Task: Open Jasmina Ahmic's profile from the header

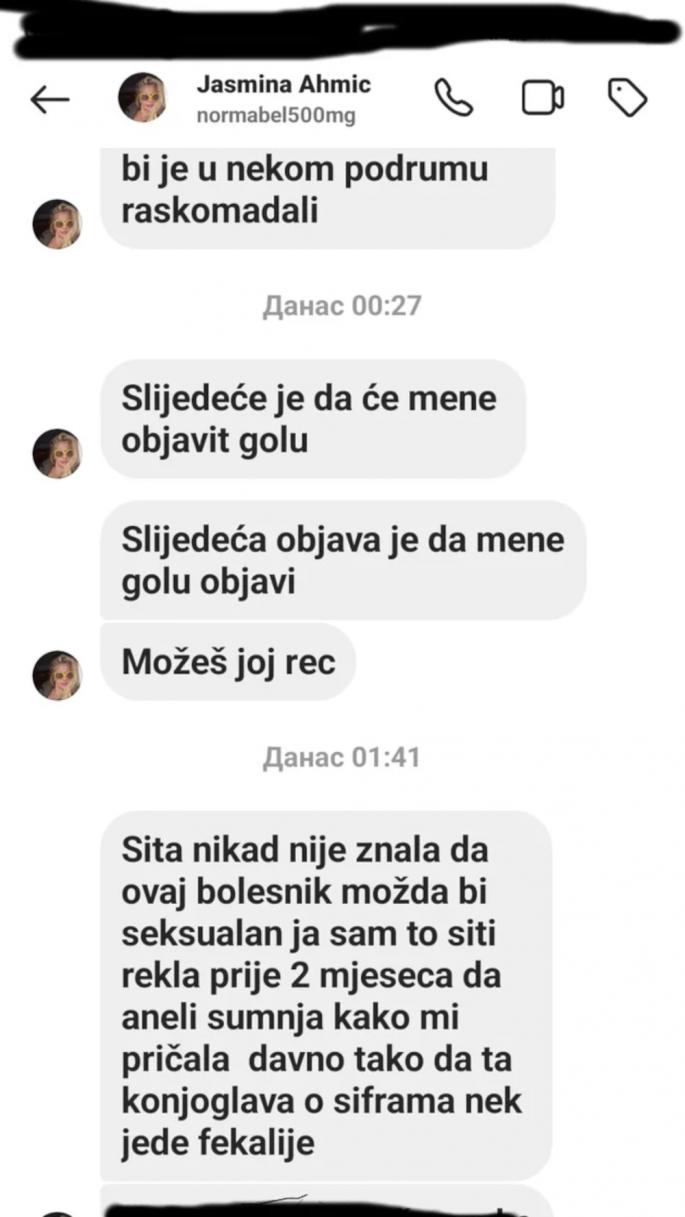Action: point(283,99)
